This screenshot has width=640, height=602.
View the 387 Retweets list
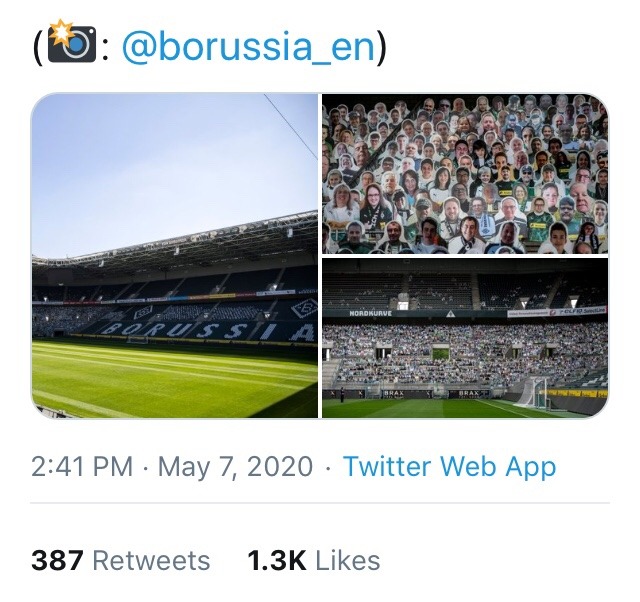pos(120,561)
